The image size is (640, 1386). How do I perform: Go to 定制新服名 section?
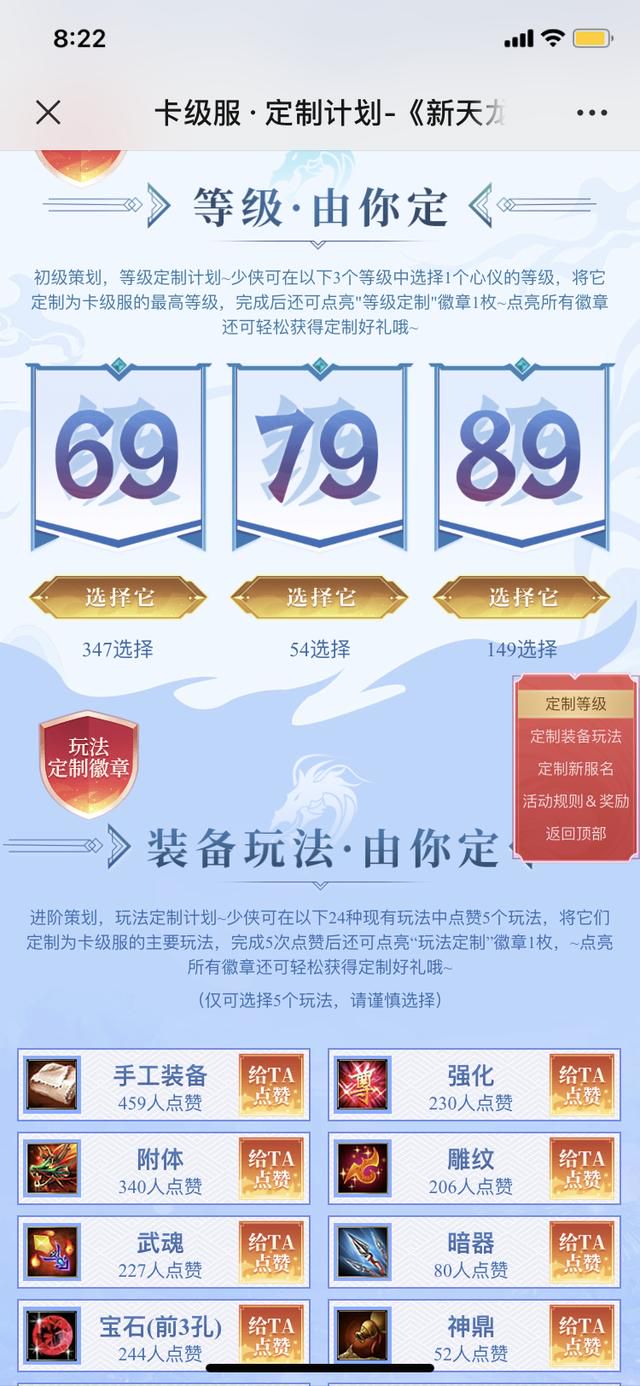576,769
